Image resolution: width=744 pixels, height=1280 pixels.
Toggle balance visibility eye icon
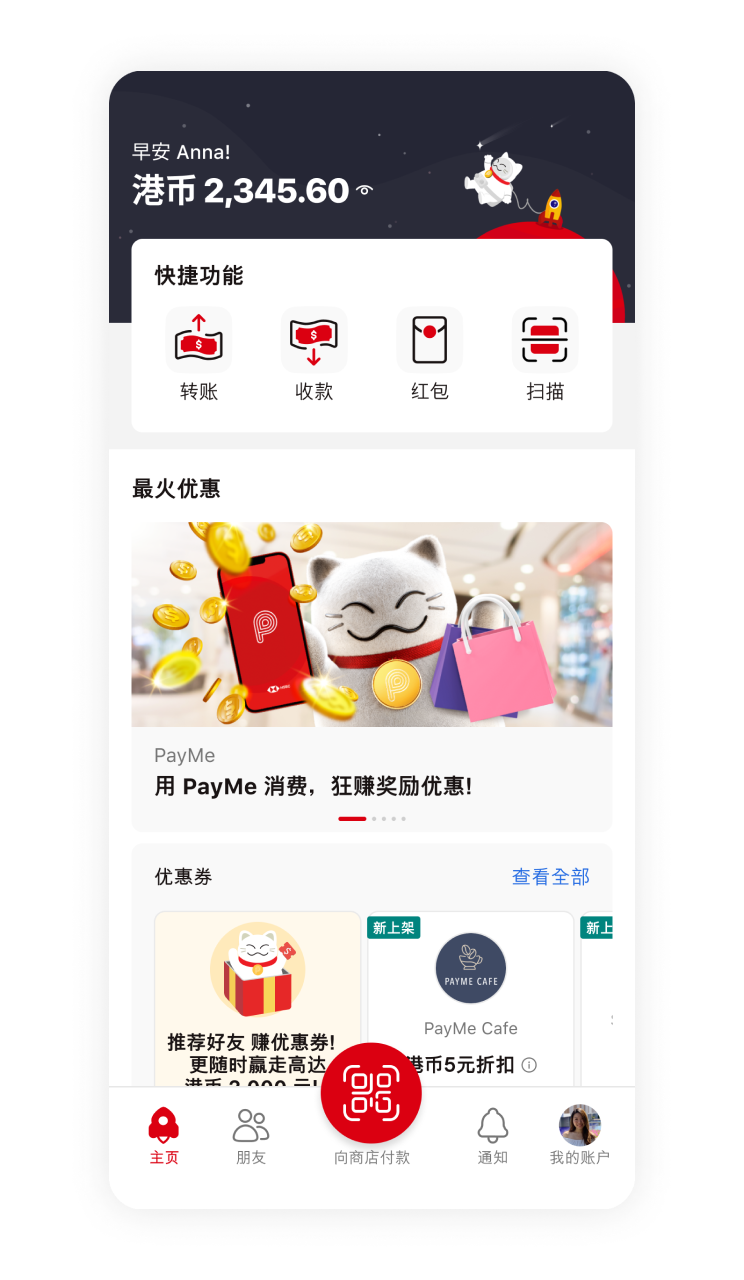pos(364,190)
